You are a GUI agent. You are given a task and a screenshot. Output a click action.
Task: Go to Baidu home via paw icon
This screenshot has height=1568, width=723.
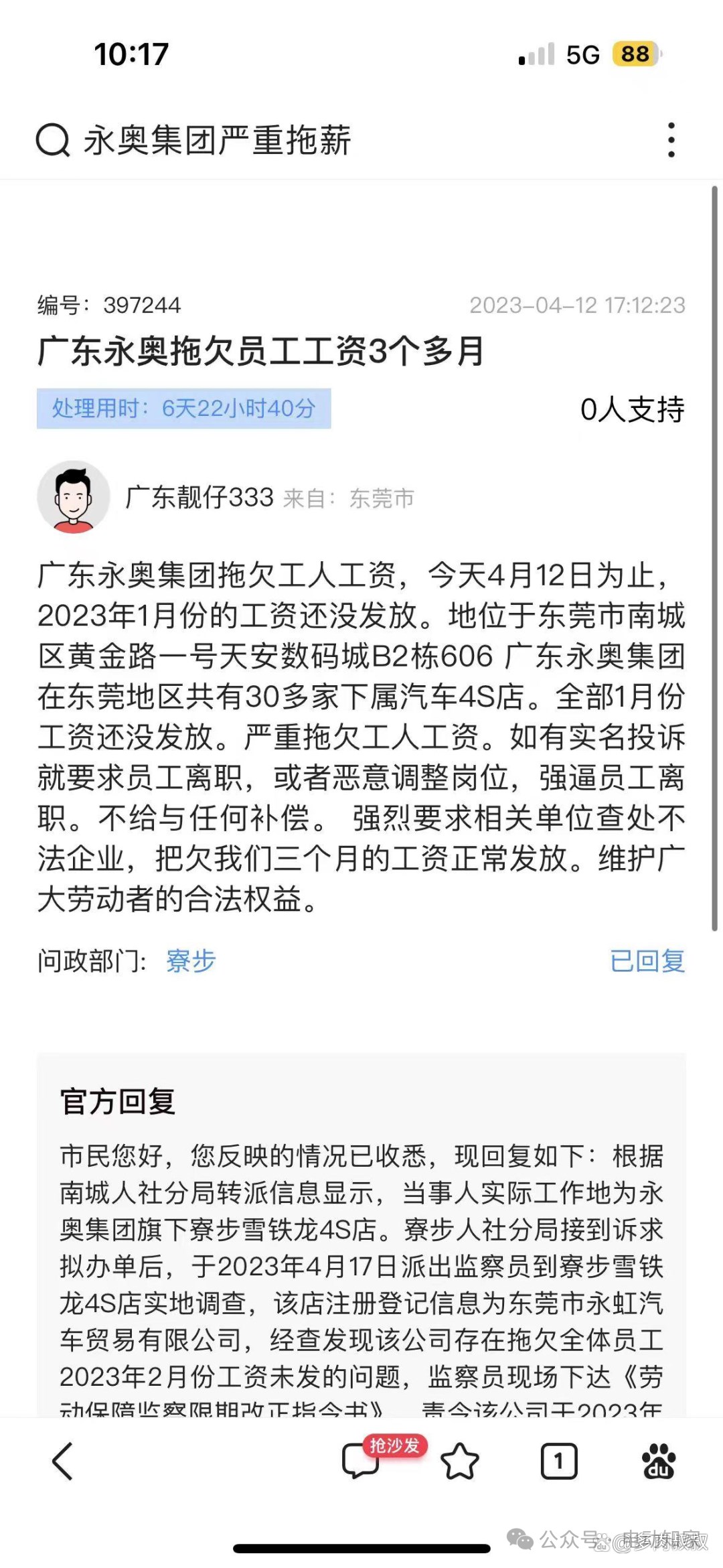pyautogui.click(x=658, y=1461)
